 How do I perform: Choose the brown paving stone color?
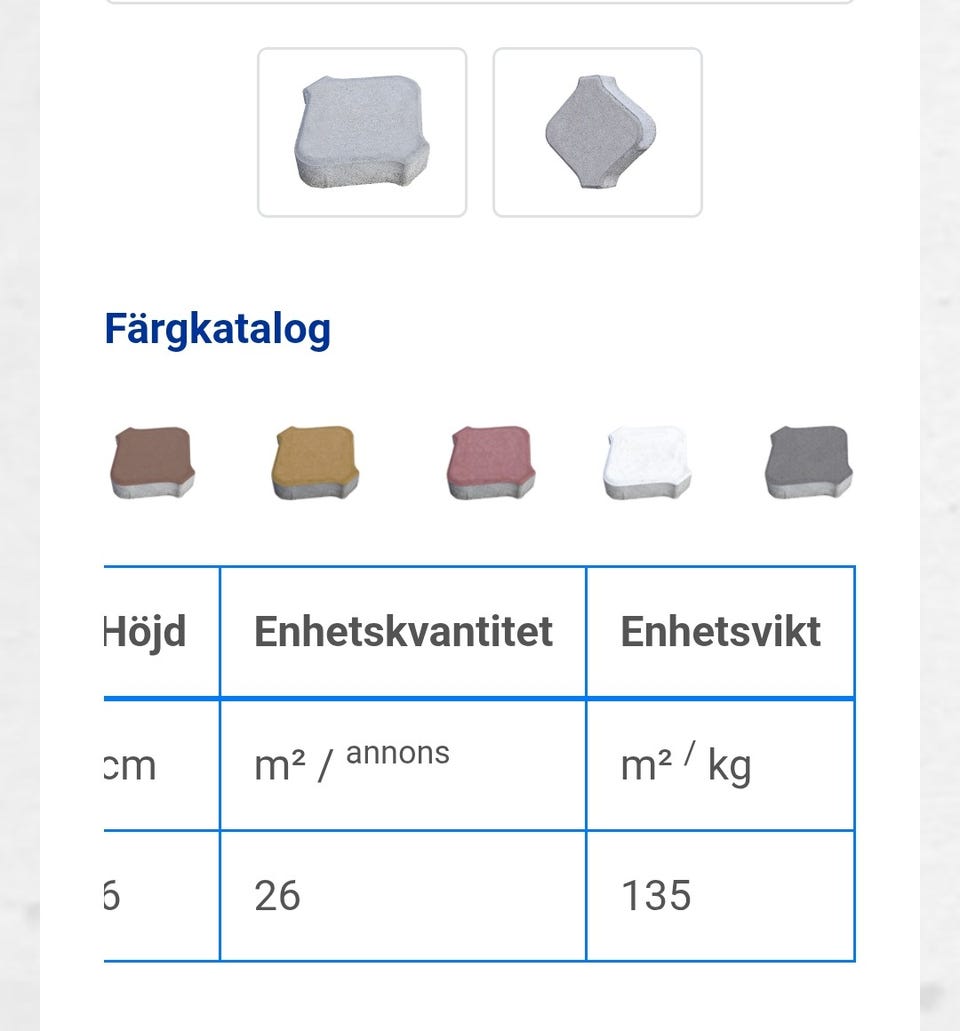[152, 460]
